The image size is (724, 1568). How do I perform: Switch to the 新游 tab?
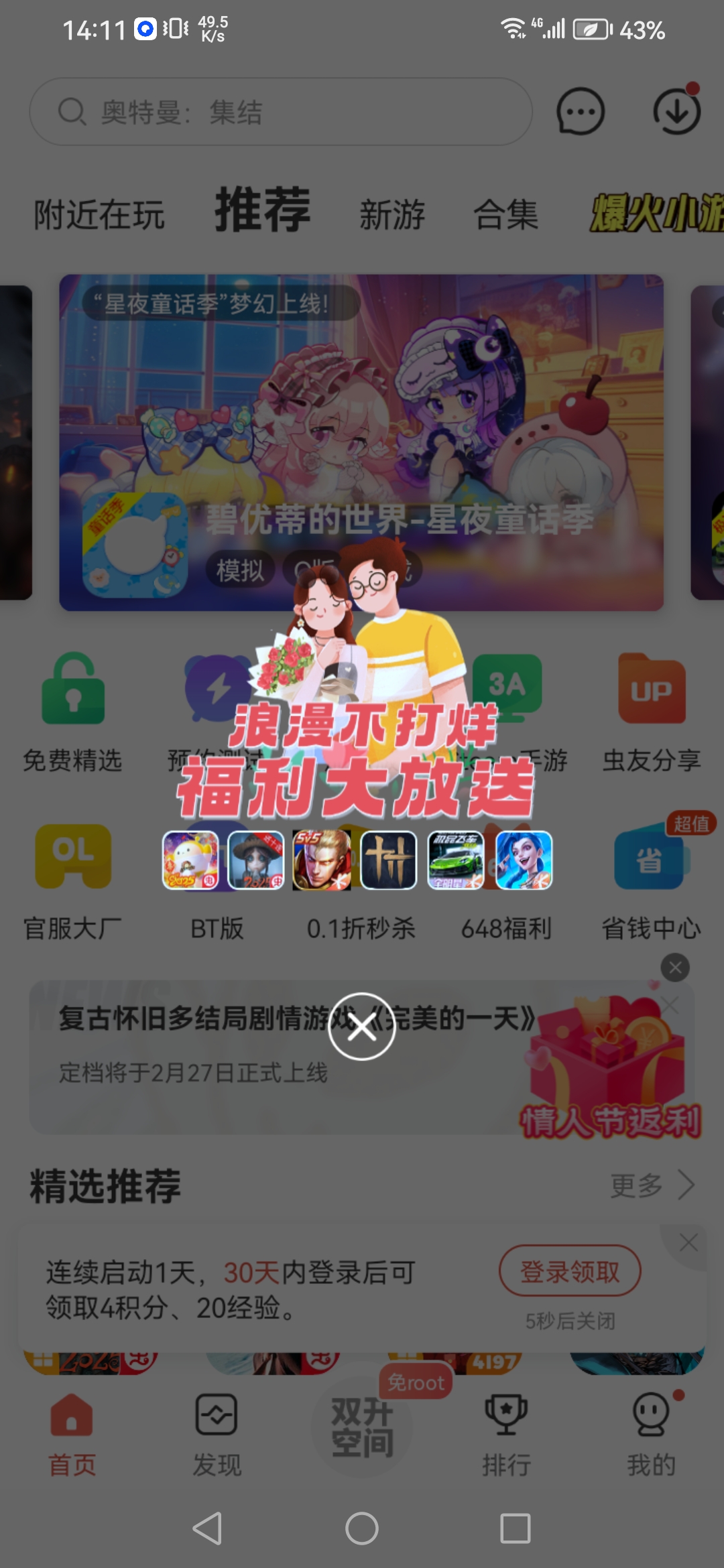(x=392, y=215)
